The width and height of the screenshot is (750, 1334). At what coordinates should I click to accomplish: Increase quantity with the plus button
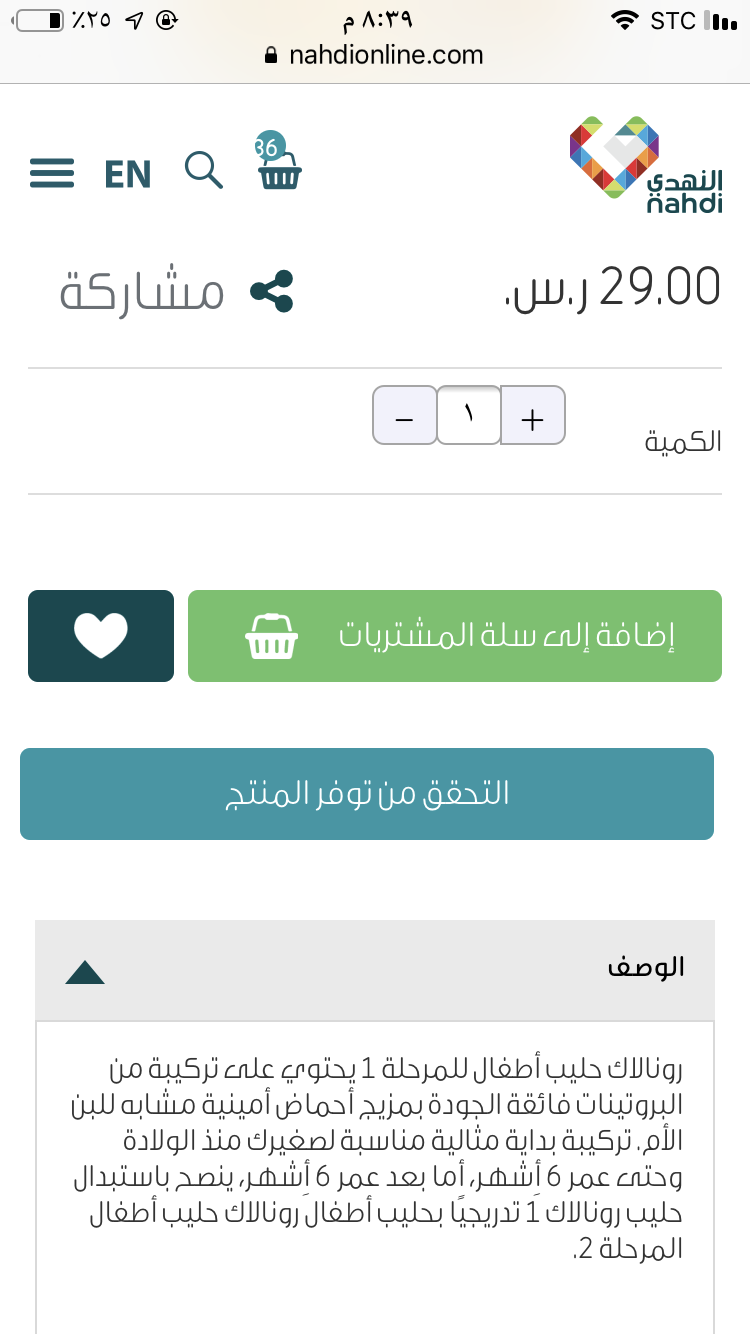[x=533, y=416]
